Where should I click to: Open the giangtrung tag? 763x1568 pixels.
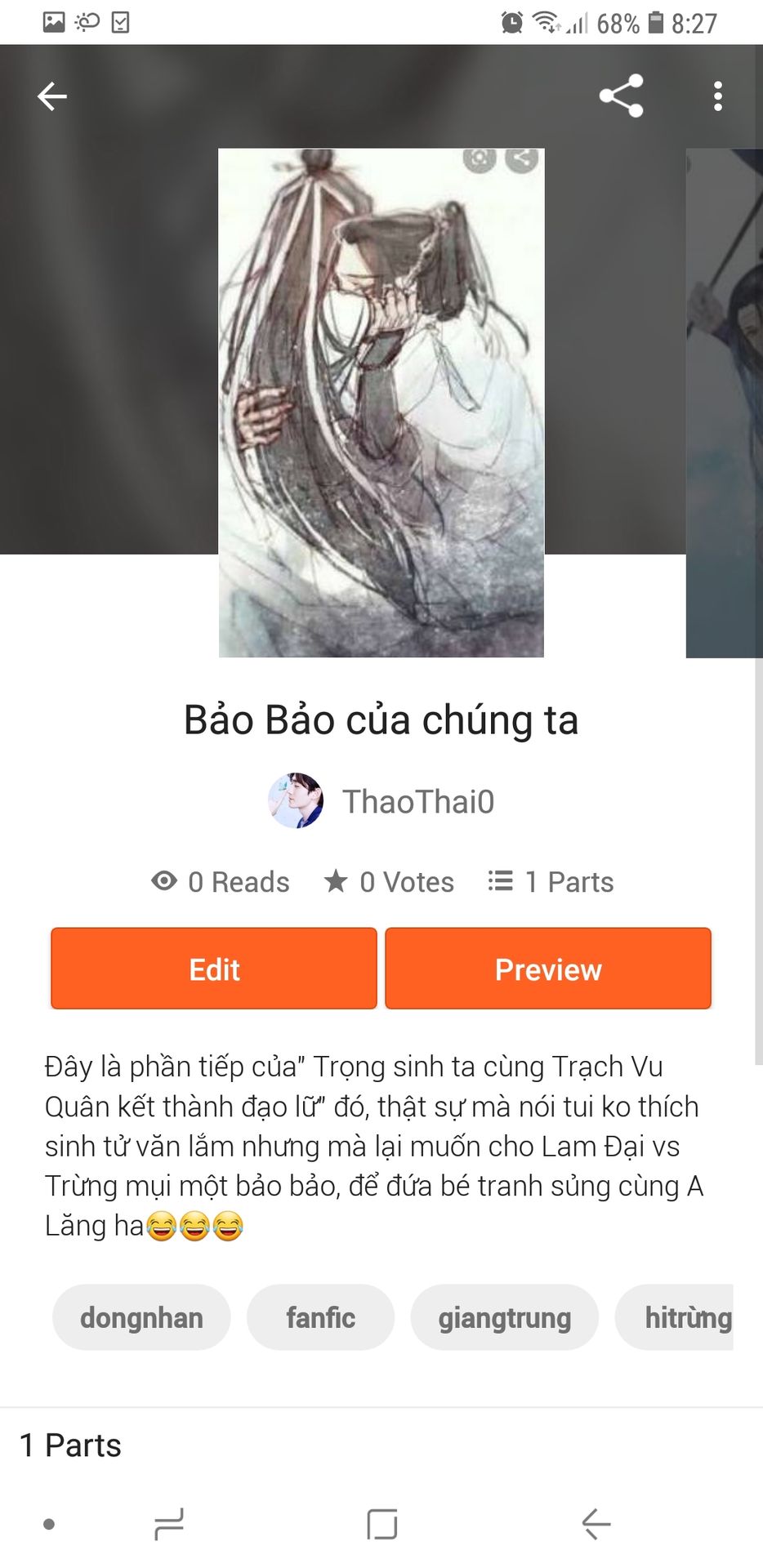tap(504, 1317)
